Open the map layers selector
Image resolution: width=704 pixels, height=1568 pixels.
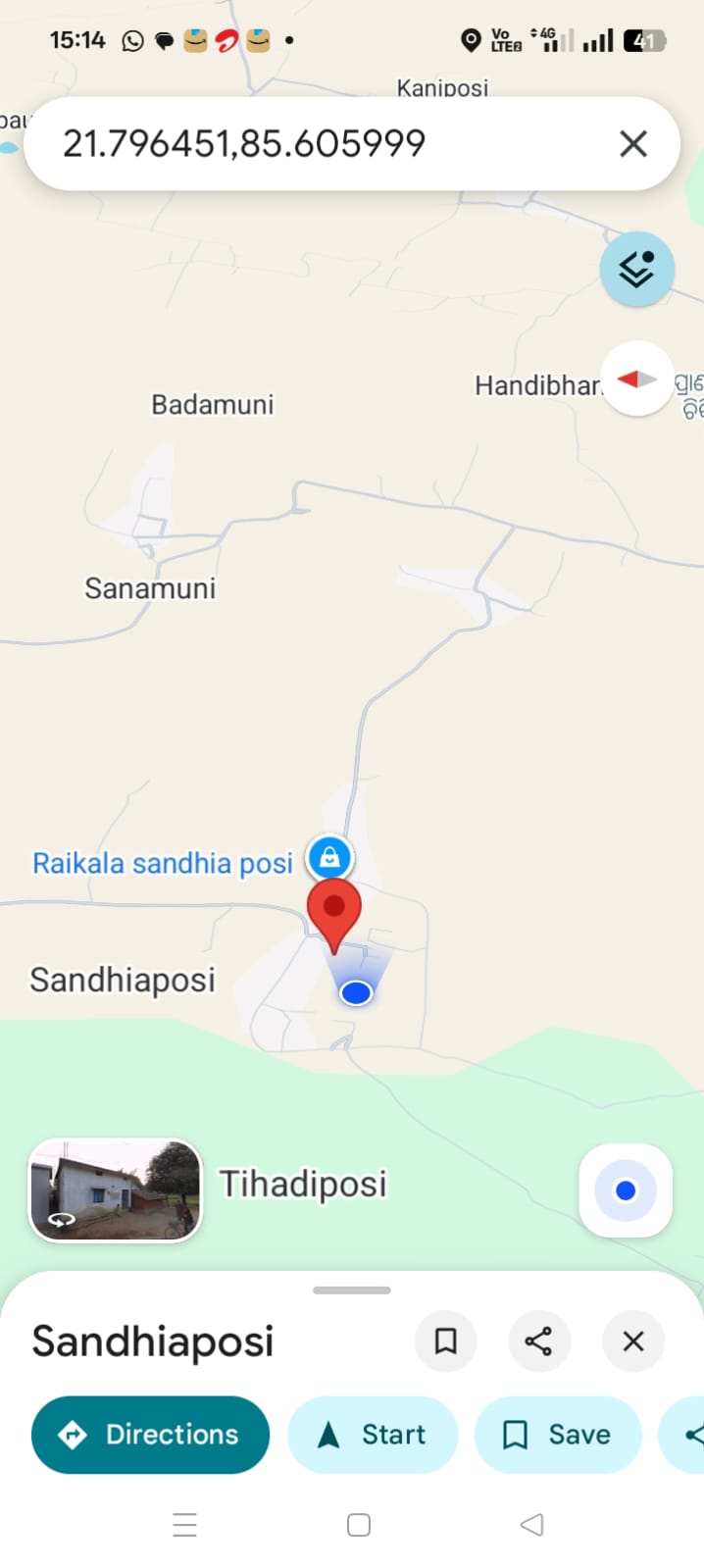tap(637, 269)
